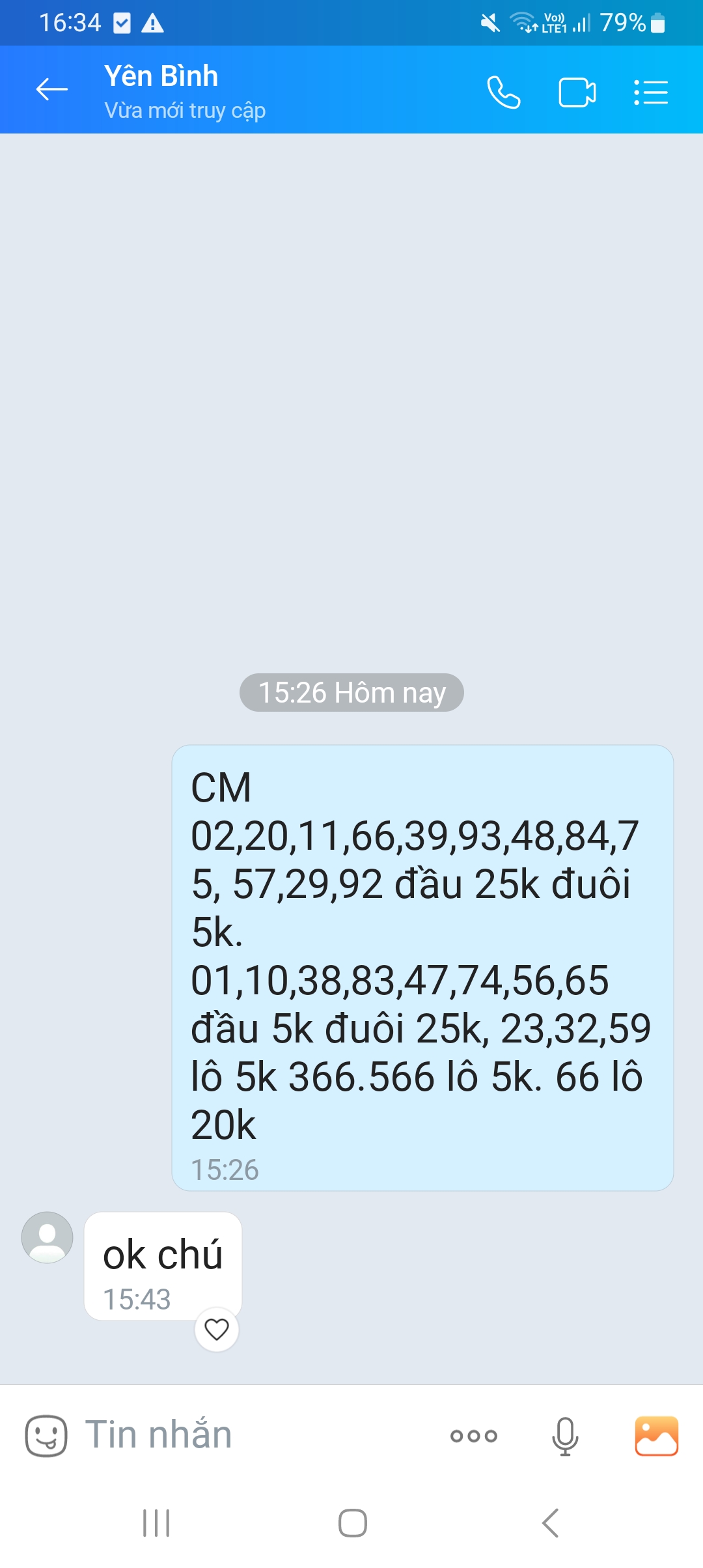
Task: Open the chat options menu
Action: tap(651, 92)
